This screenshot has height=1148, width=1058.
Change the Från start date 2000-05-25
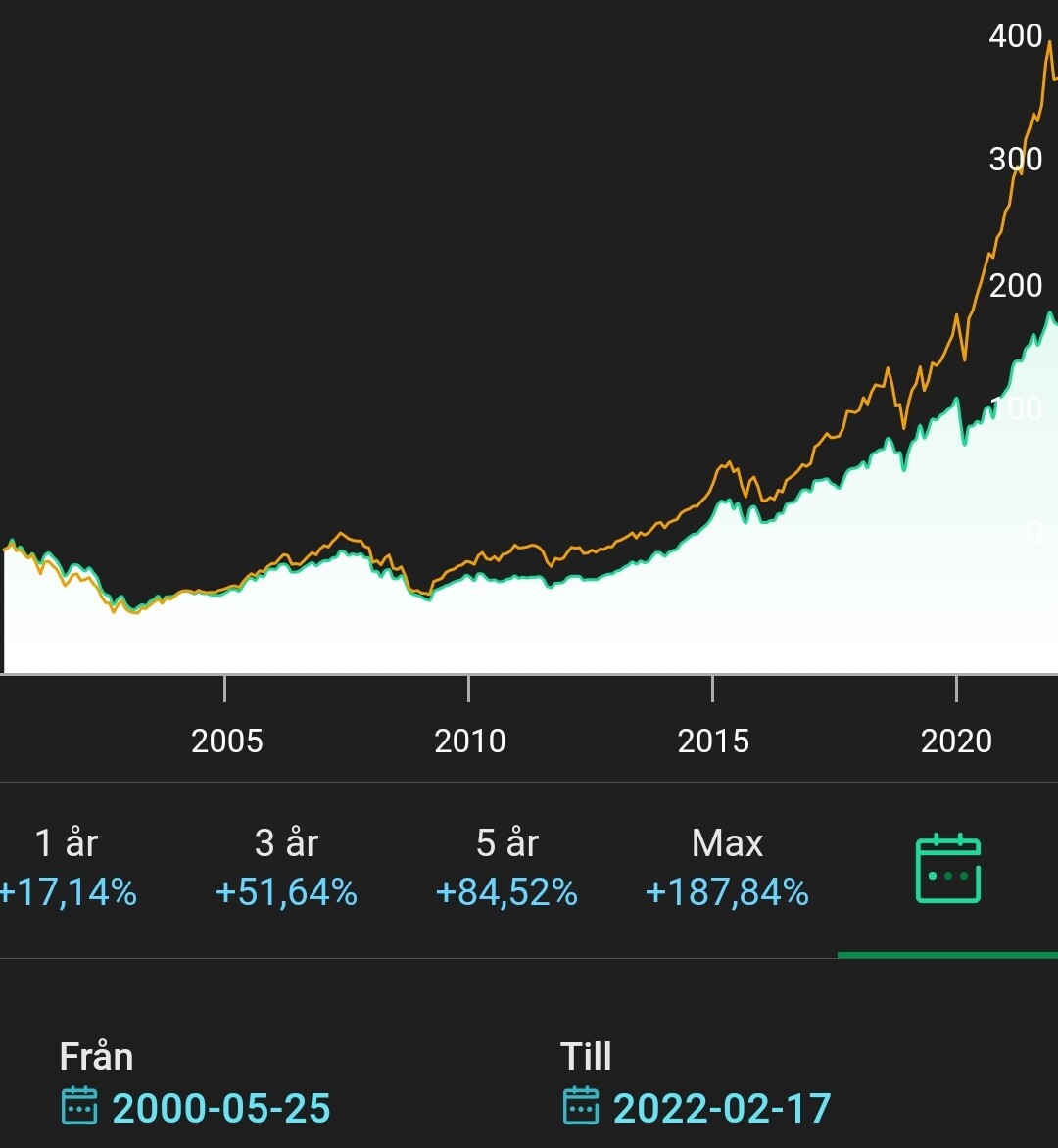tap(220, 1108)
